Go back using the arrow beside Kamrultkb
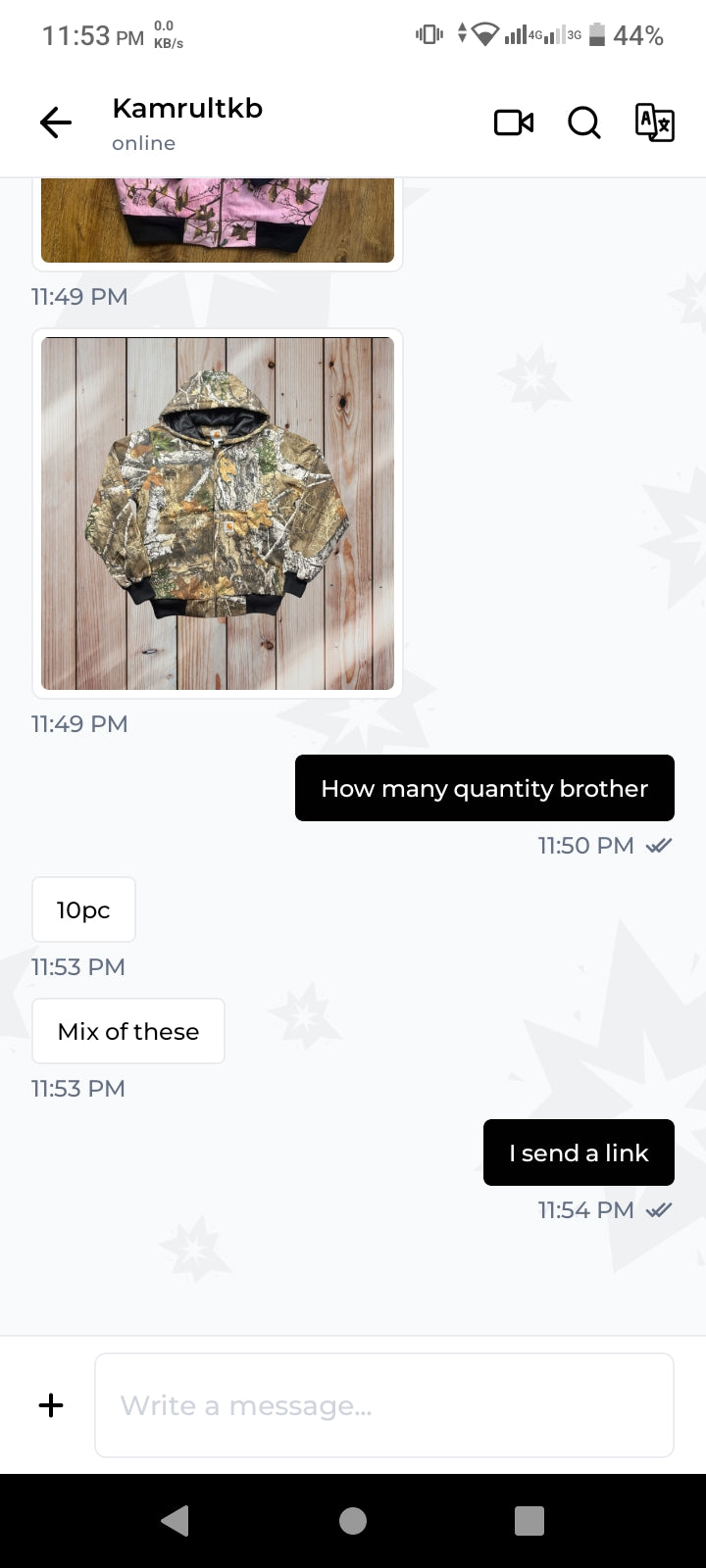This screenshot has height=1568, width=706. (x=56, y=122)
